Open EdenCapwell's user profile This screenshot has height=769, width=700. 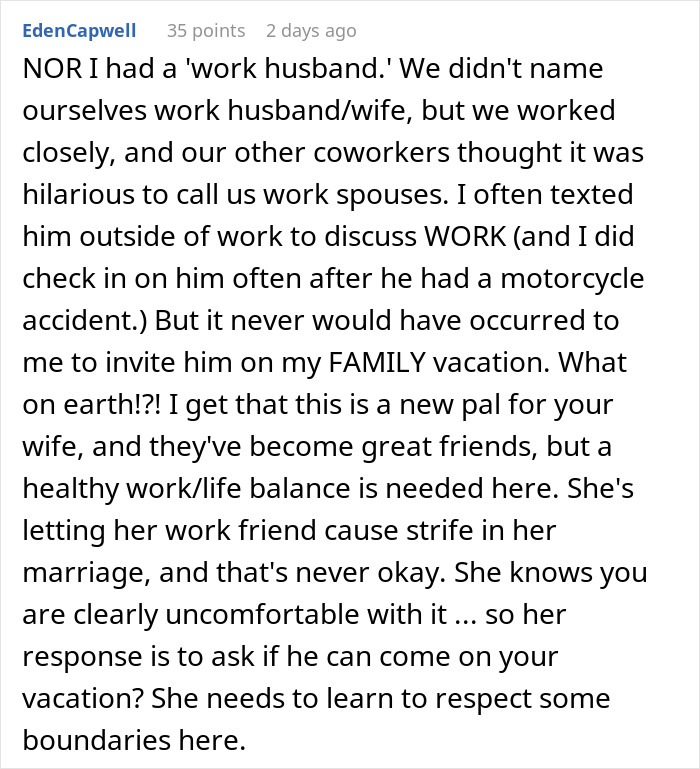[x=79, y=31]
